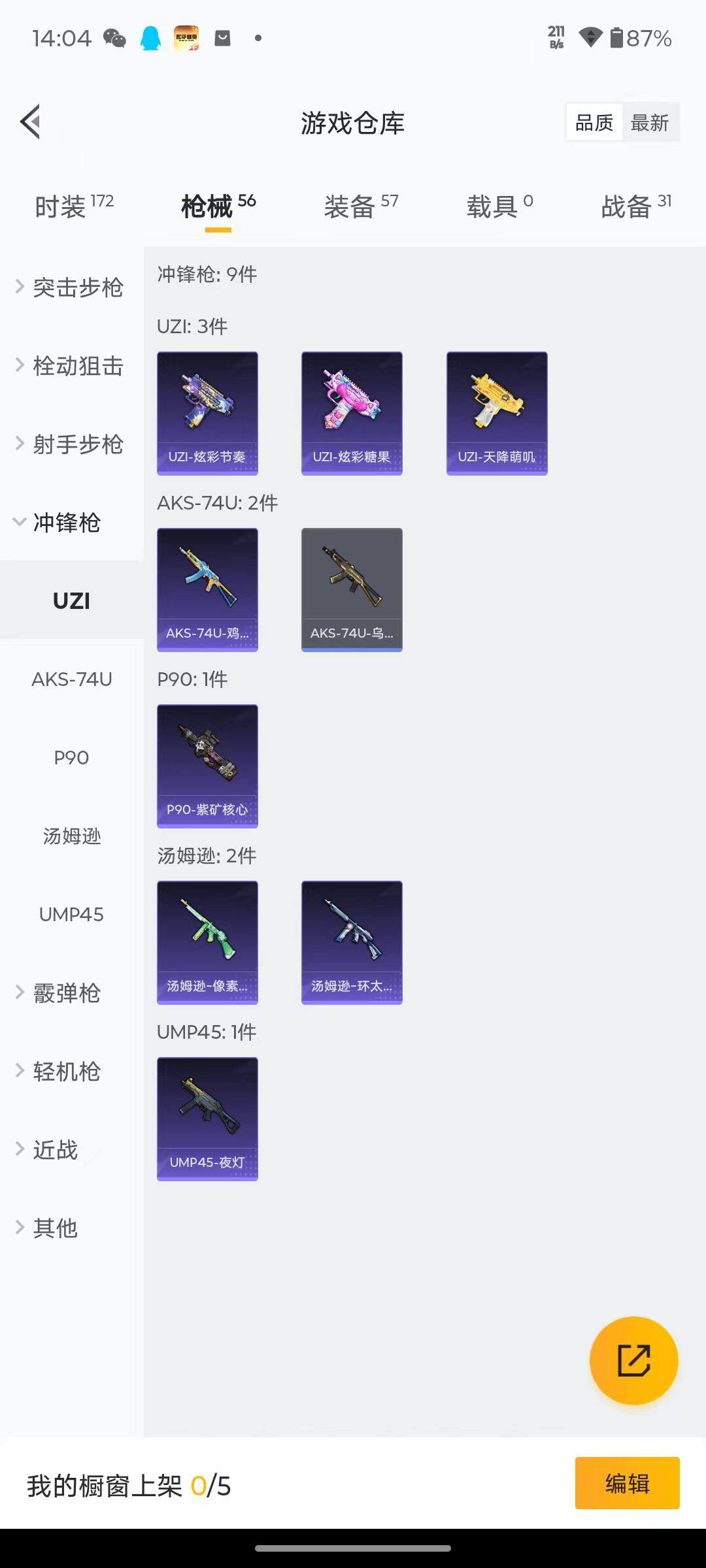
Task: Open the UZI-炫彩糖果 skin
Action: coord(352,412)
